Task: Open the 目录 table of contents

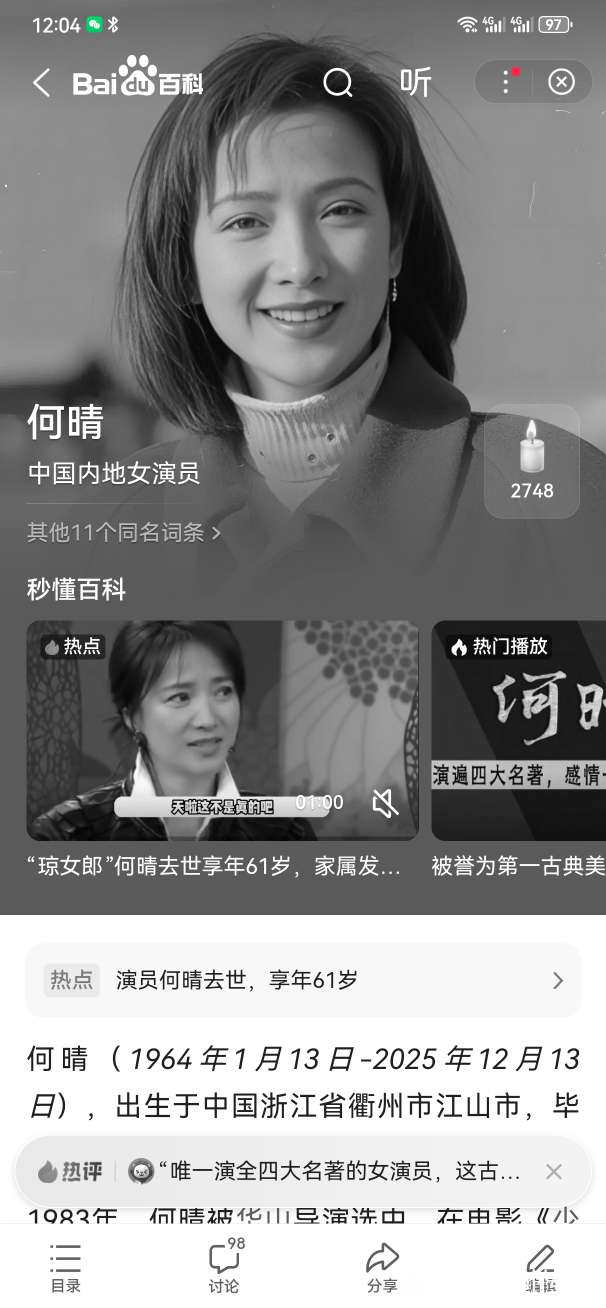Action: click(65, 1268)
